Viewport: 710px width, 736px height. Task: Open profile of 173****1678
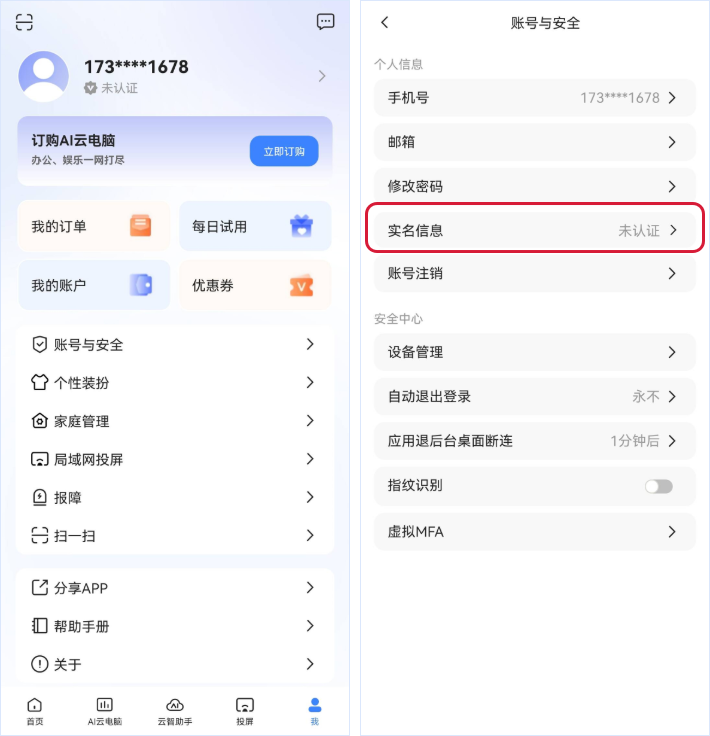(175, 76)
